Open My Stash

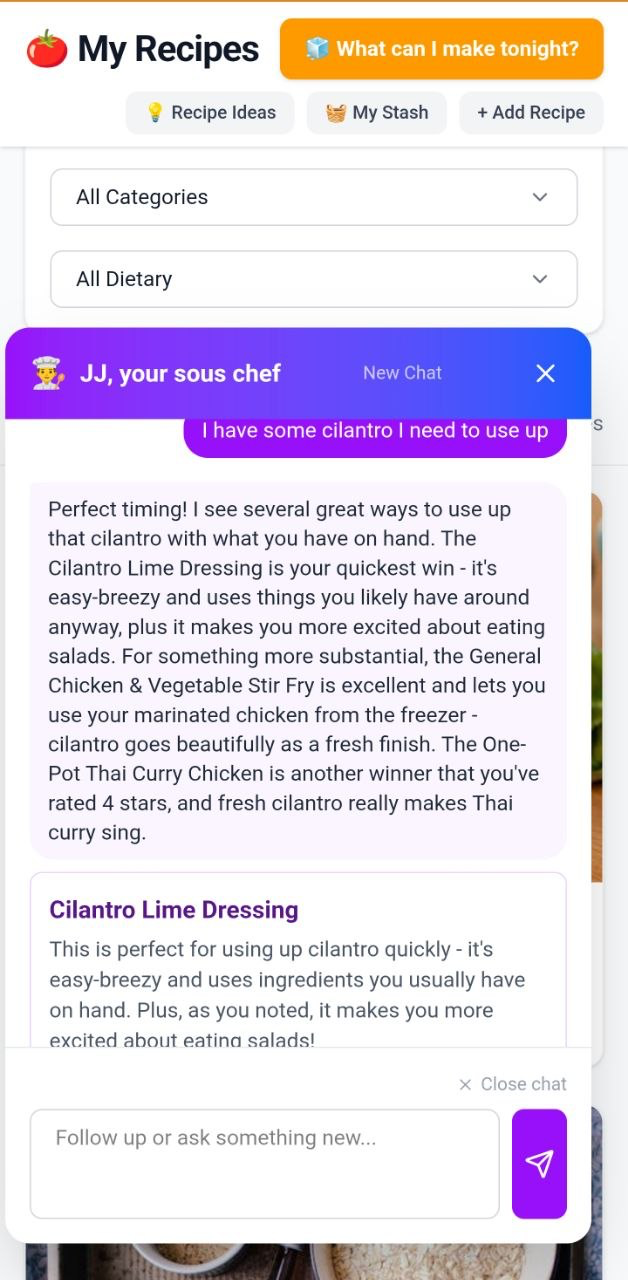376,113
